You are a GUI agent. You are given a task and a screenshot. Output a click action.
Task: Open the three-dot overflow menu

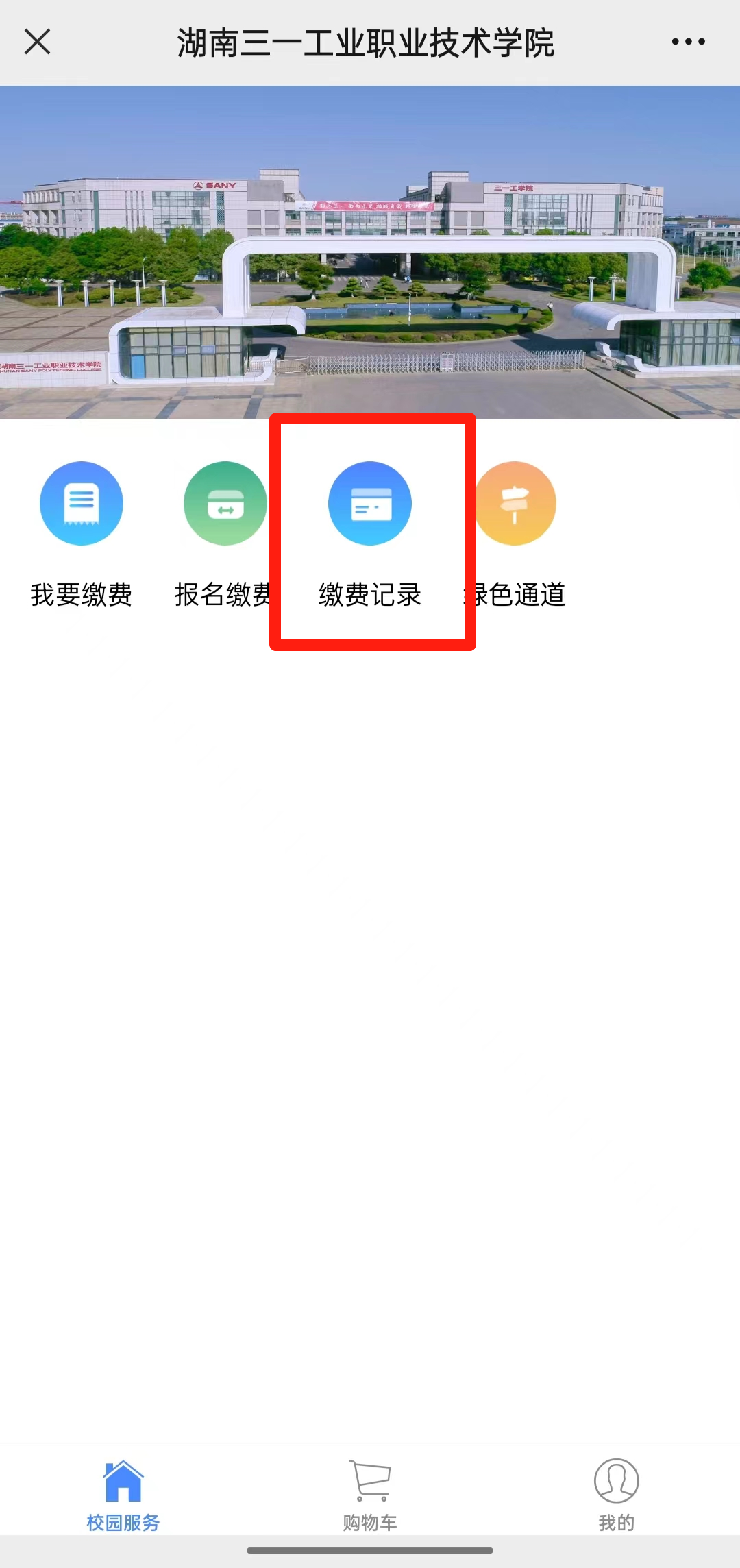click(688, 42)
